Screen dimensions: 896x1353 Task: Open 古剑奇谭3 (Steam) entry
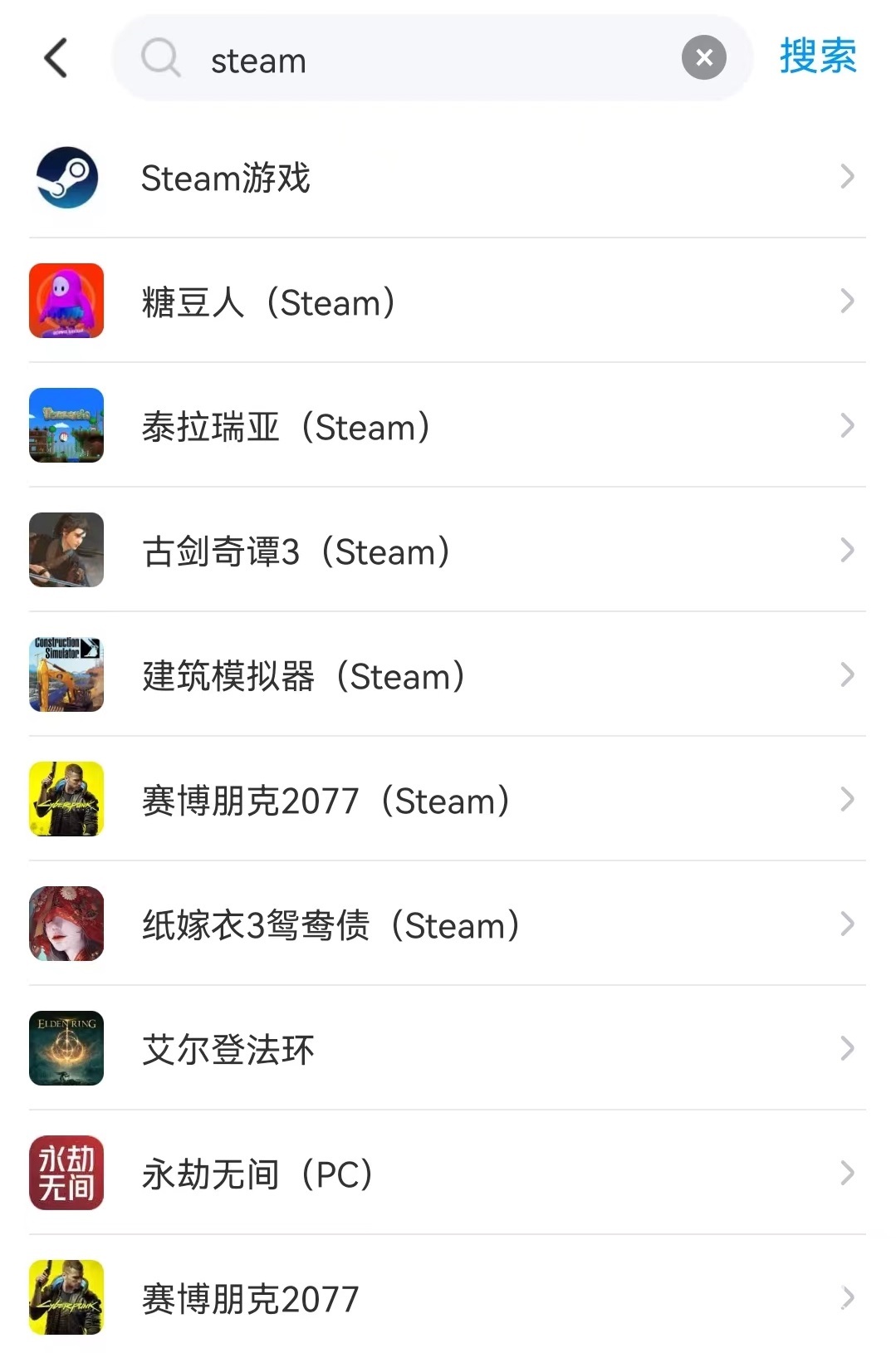pos(447,551)
